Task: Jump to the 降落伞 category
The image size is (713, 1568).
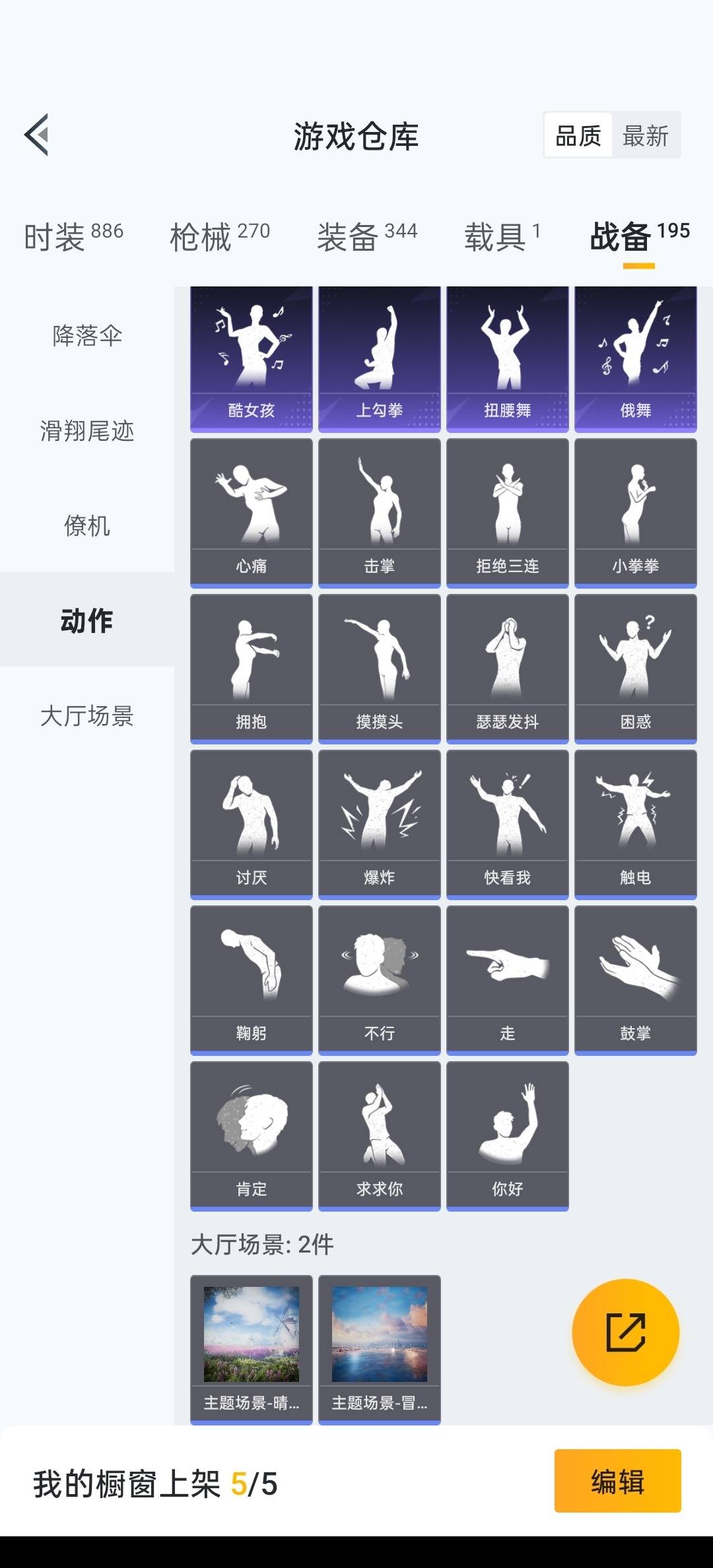Action: point(87,336)
